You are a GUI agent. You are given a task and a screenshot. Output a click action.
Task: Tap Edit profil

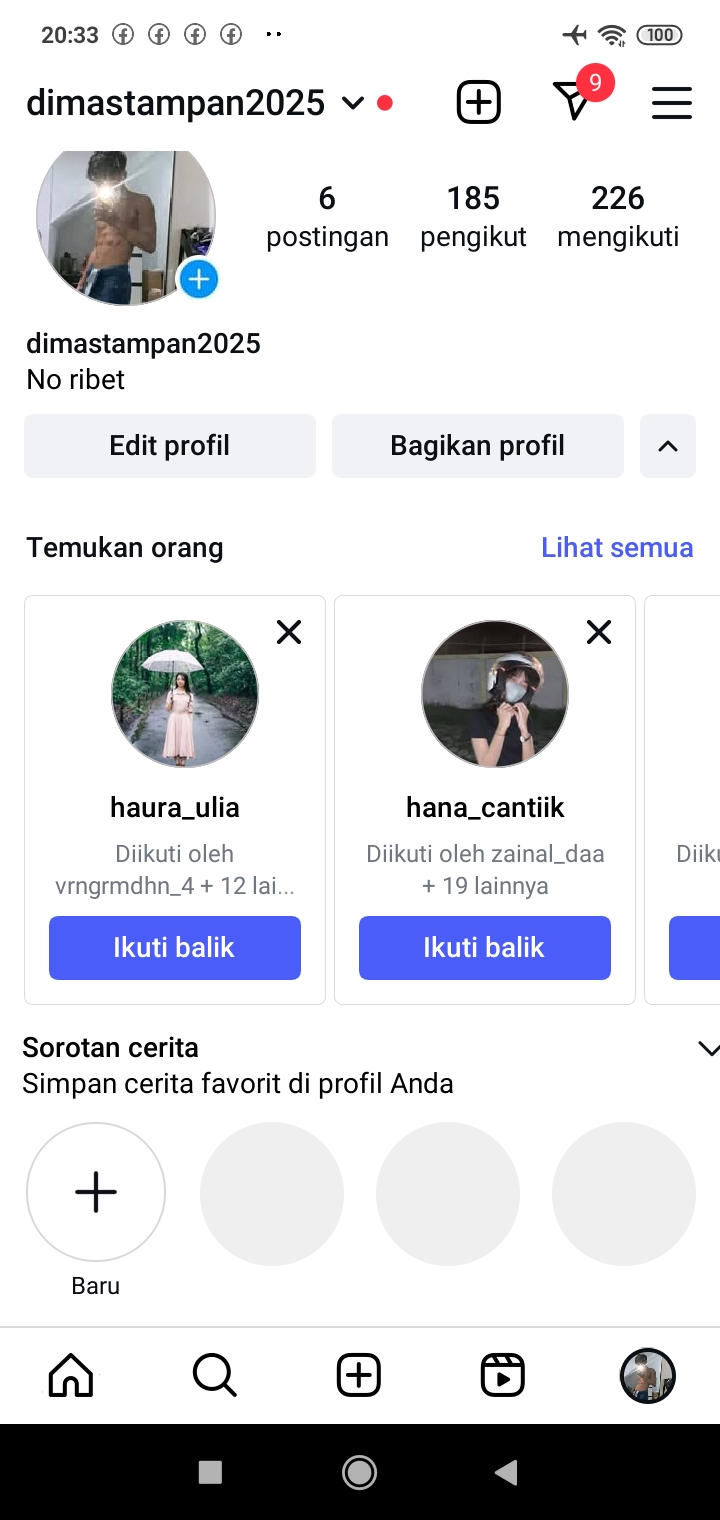(170, 446)
